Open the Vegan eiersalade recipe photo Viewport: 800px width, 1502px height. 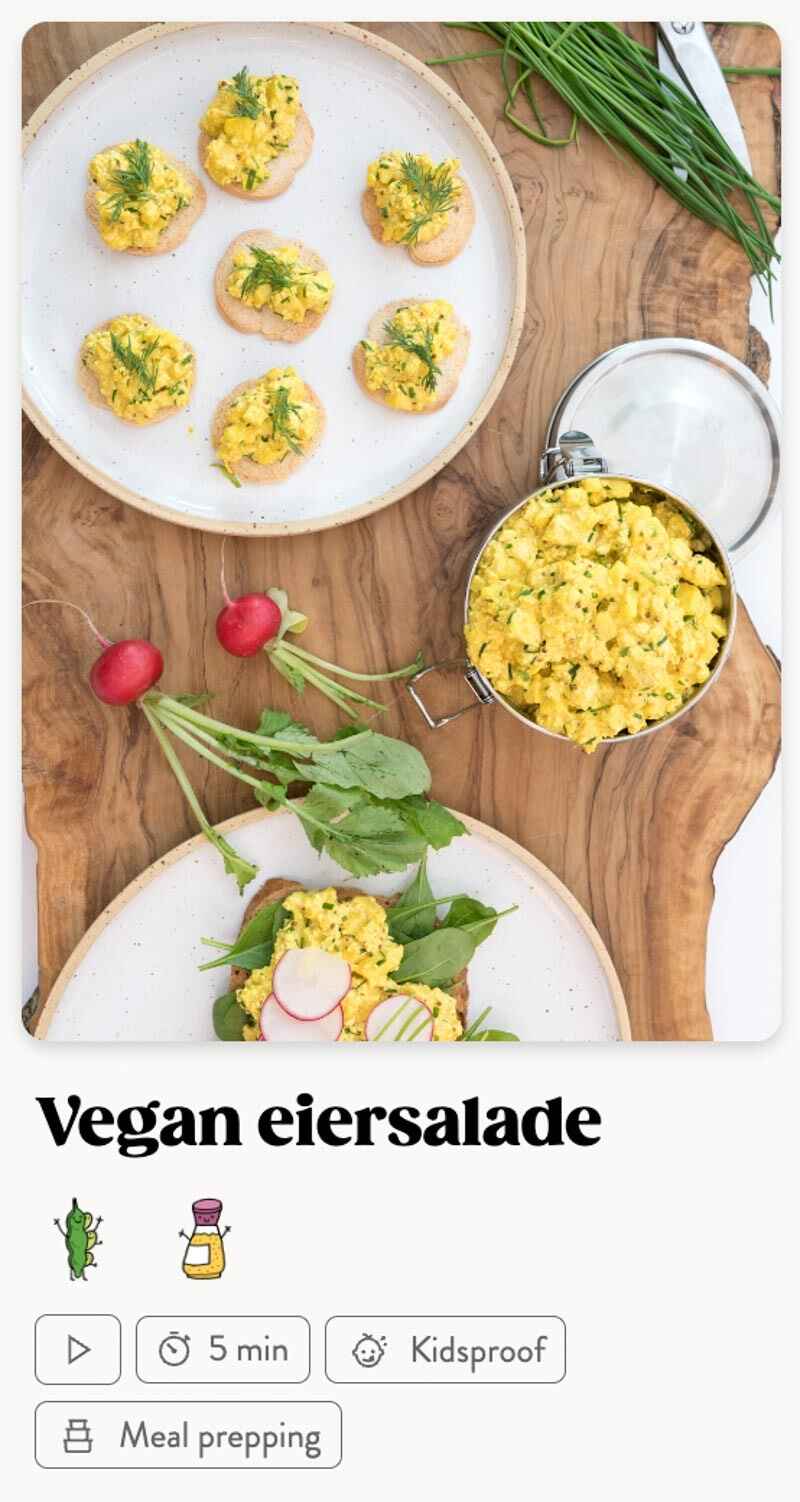[x=400, y=530]
